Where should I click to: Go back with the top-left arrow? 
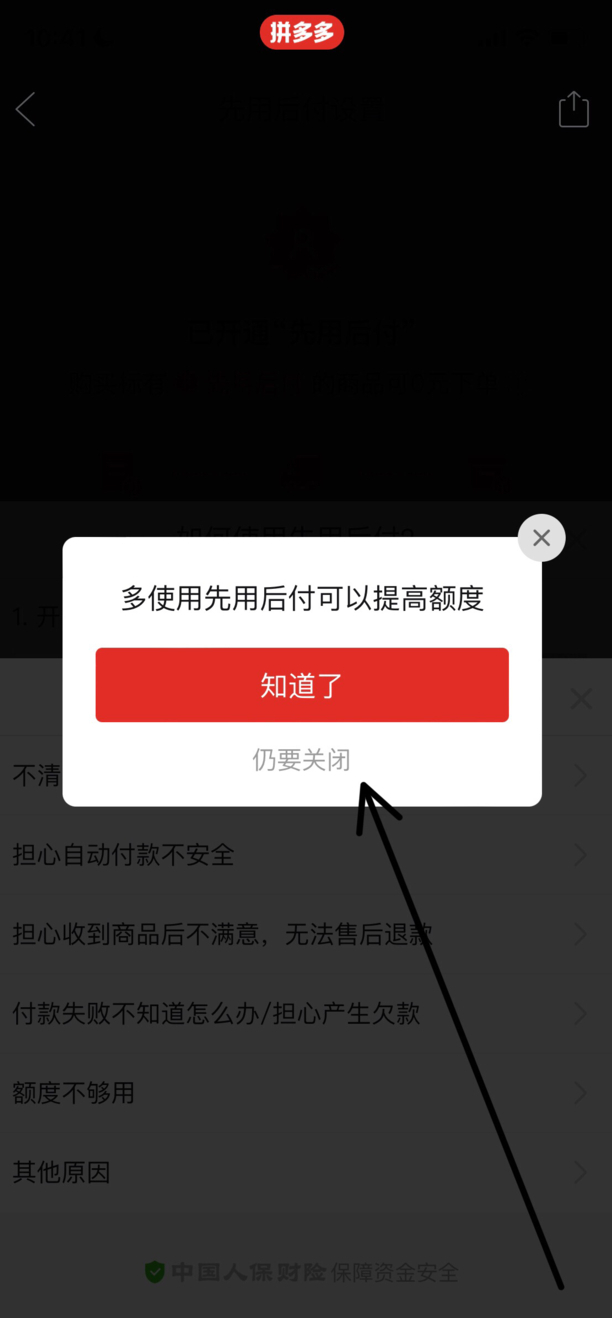pyautogui.click(x=26, y=109)
